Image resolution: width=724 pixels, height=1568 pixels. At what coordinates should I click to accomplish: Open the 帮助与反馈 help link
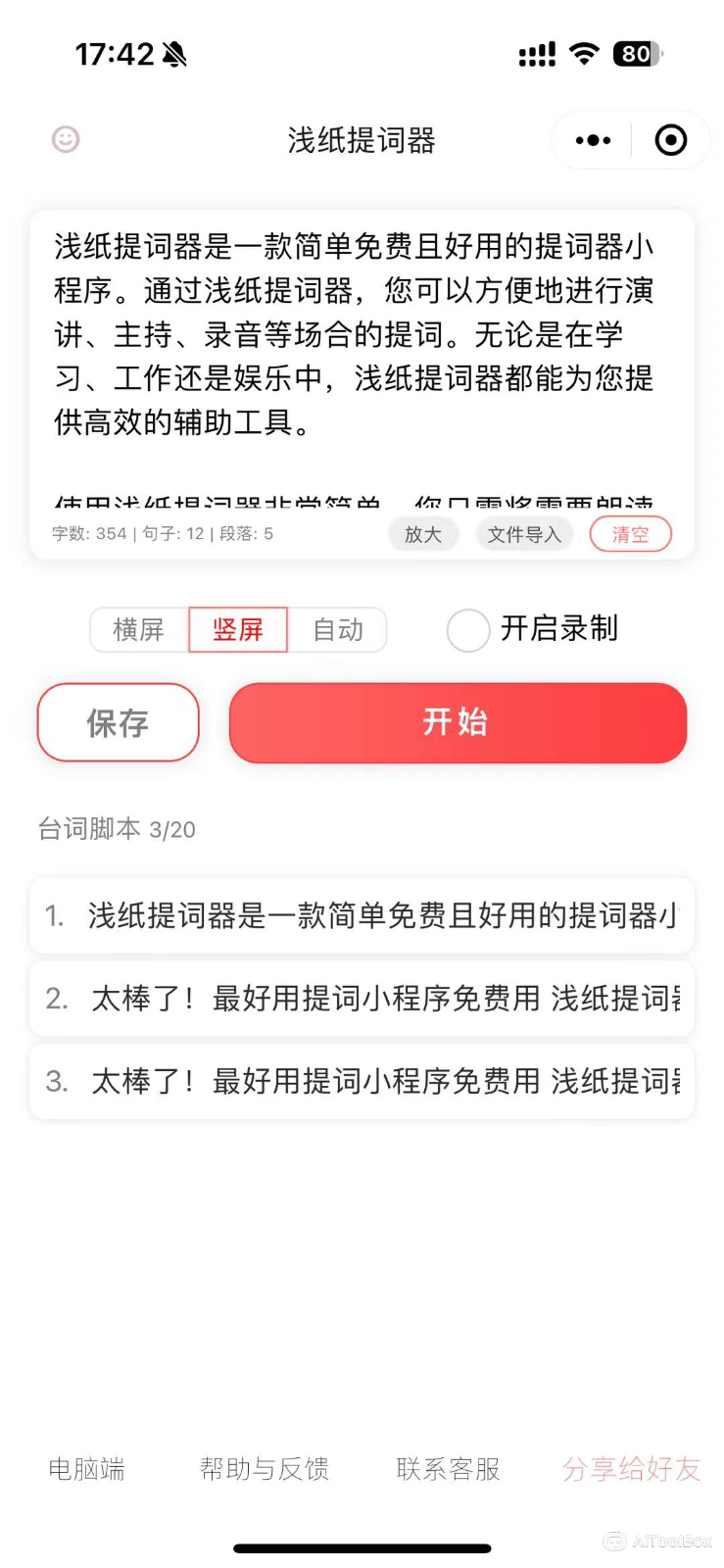tap(265, 1469)
